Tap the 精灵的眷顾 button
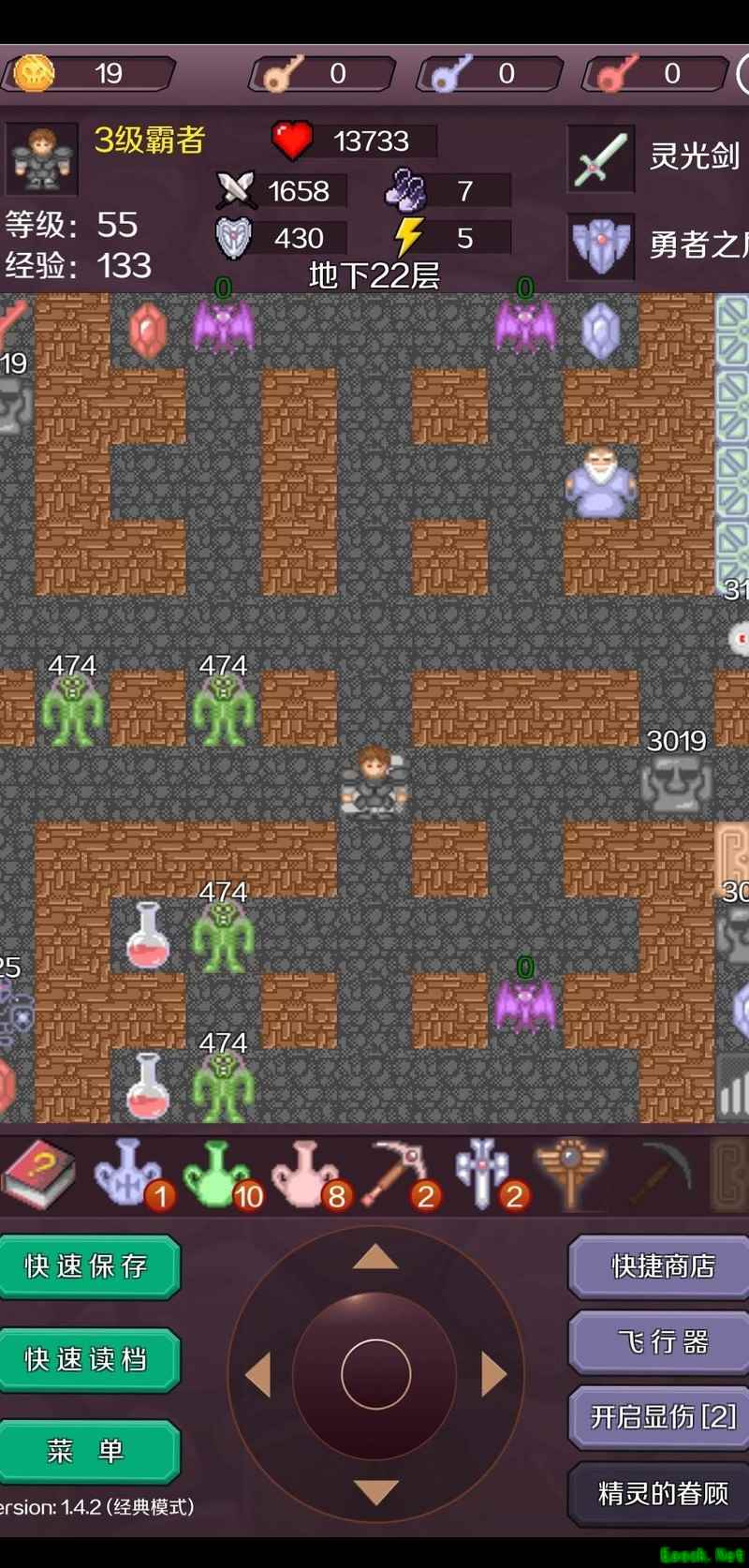 [662, 1492]
